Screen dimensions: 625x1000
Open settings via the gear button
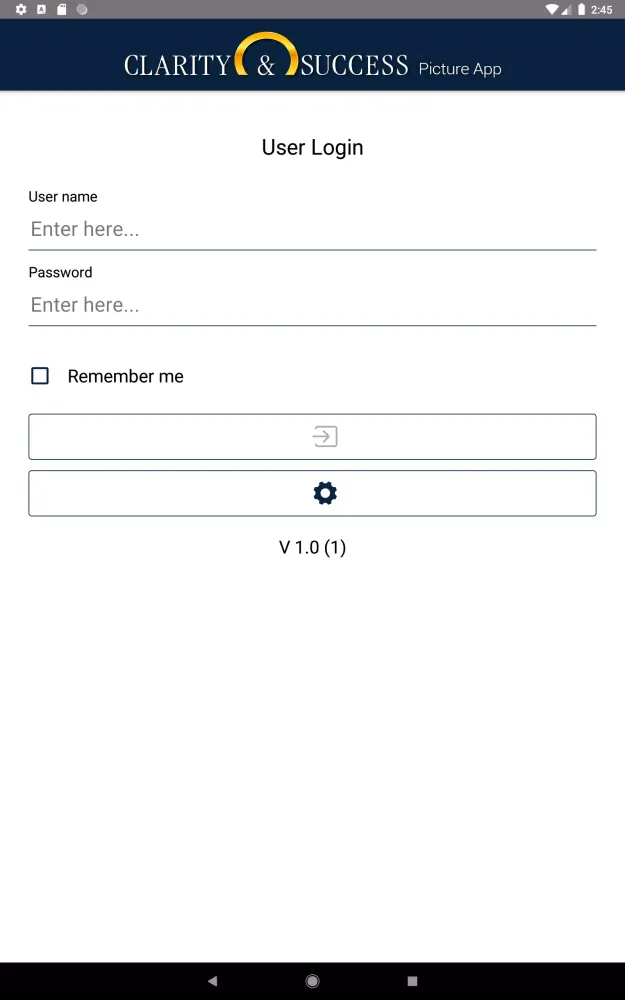[x=312, y=493]
